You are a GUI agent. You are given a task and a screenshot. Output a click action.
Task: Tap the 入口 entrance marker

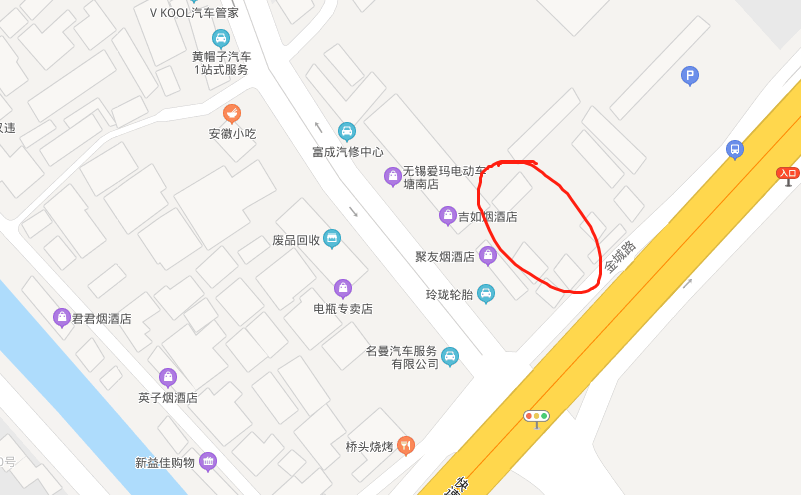(788, 174)
